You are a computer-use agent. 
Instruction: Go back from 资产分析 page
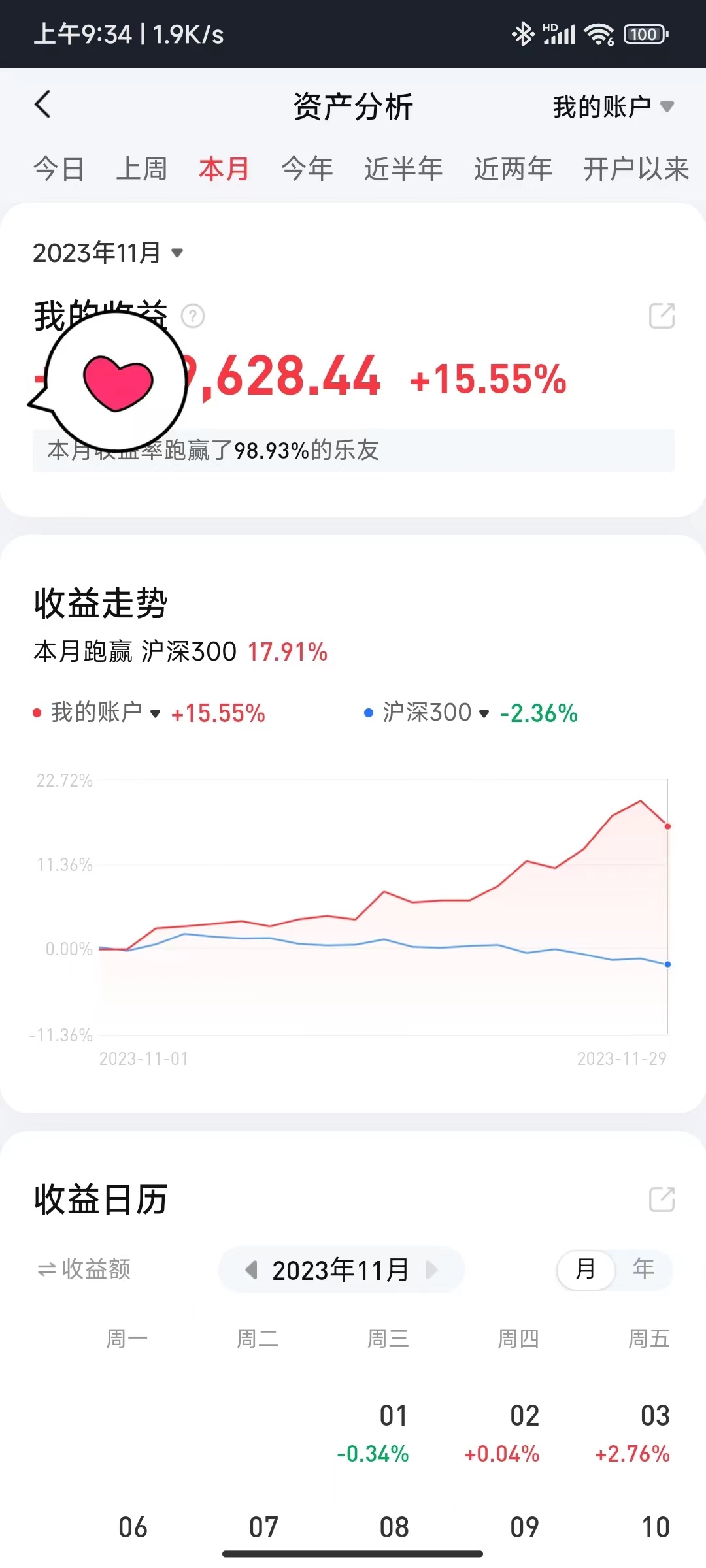[43, 105]
